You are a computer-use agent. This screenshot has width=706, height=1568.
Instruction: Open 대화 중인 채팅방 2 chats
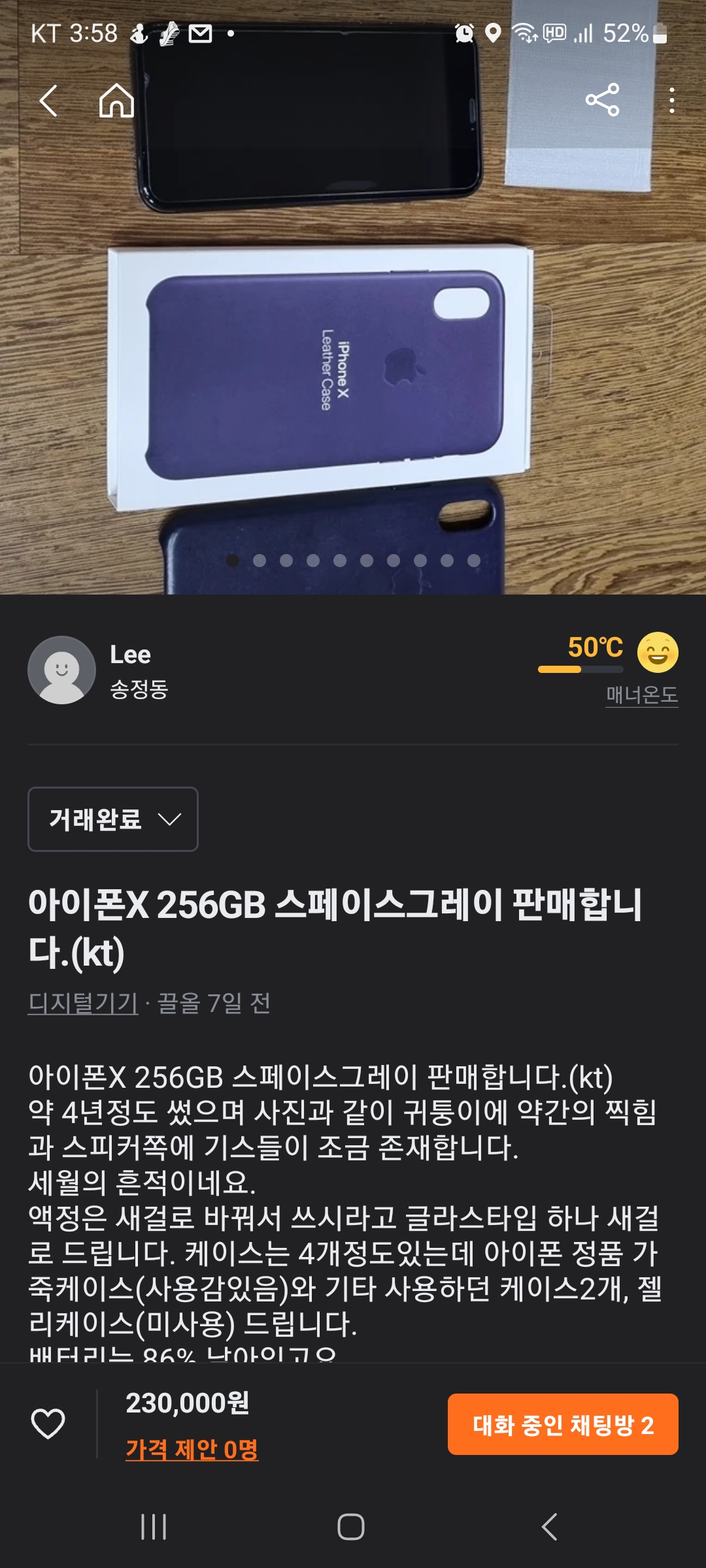click(563, 1424)
